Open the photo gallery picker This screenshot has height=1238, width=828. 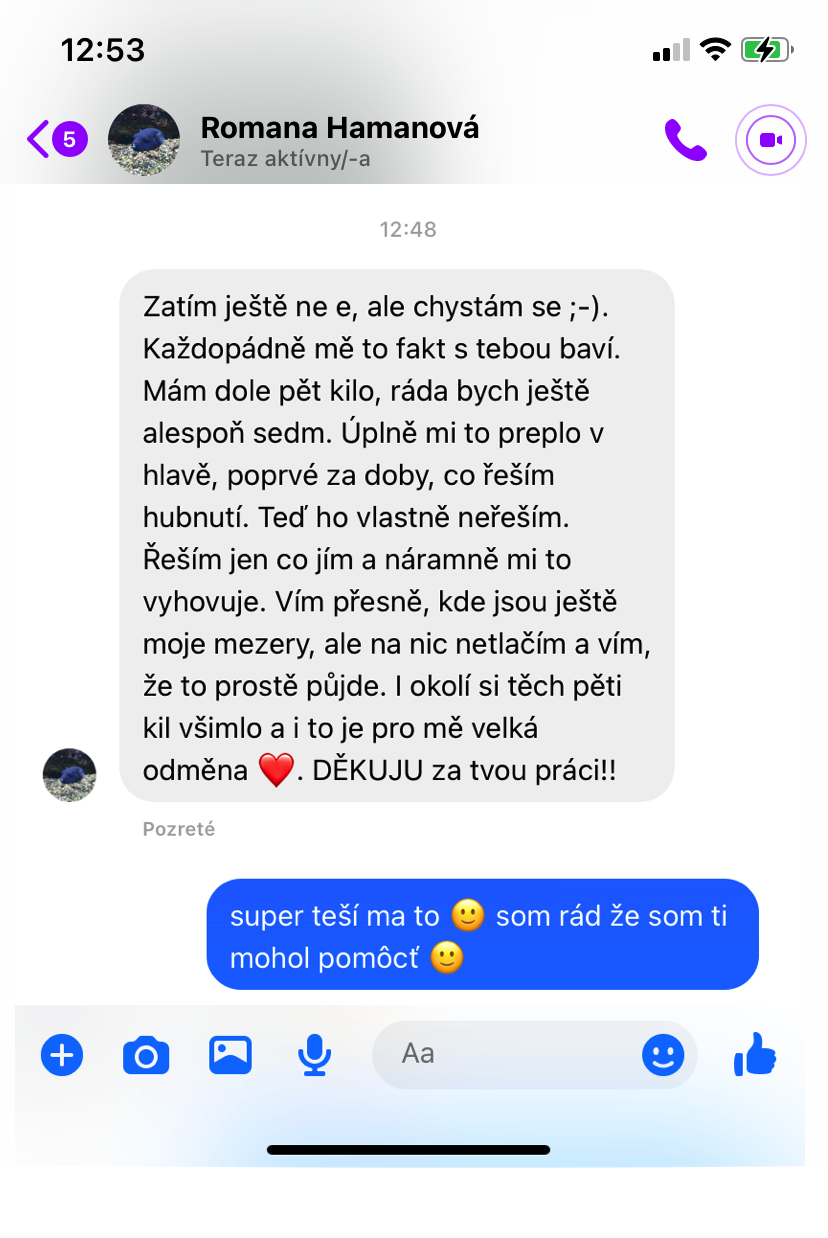pyautogui.click(x=230, y=1054)
